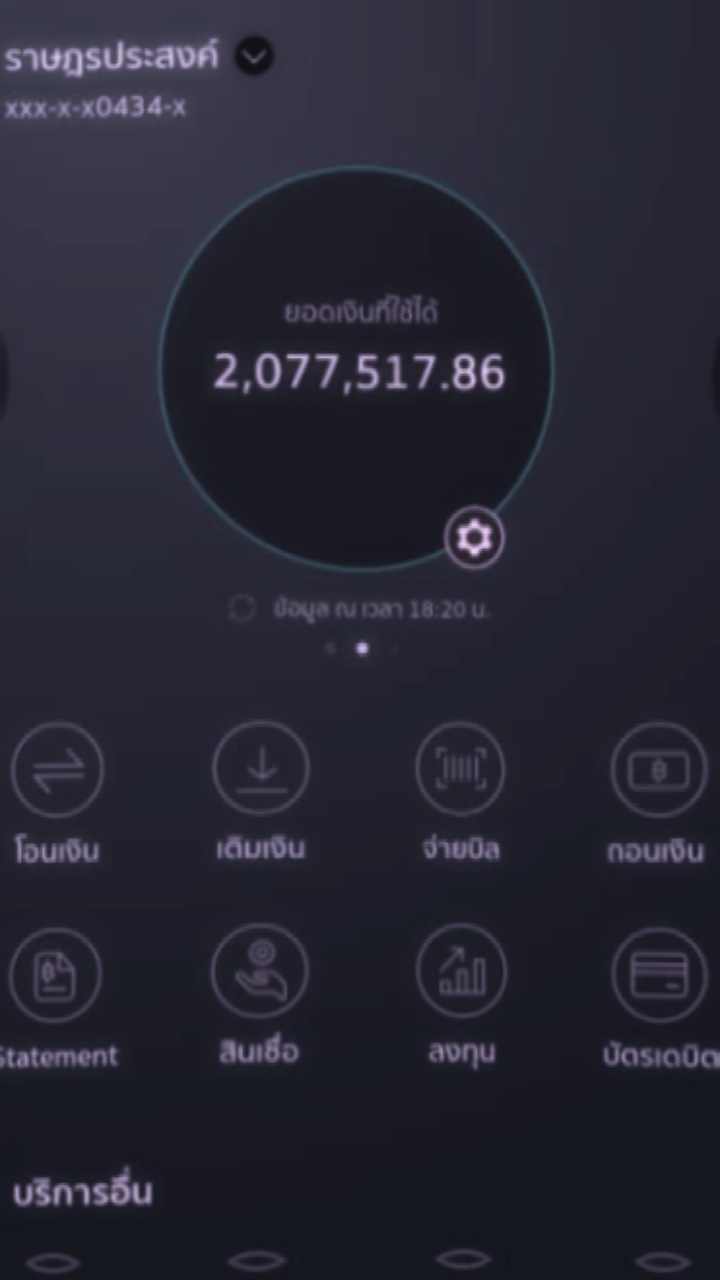
Task: Refresh the balance data timestamp
Action: (x=241, y=609)
